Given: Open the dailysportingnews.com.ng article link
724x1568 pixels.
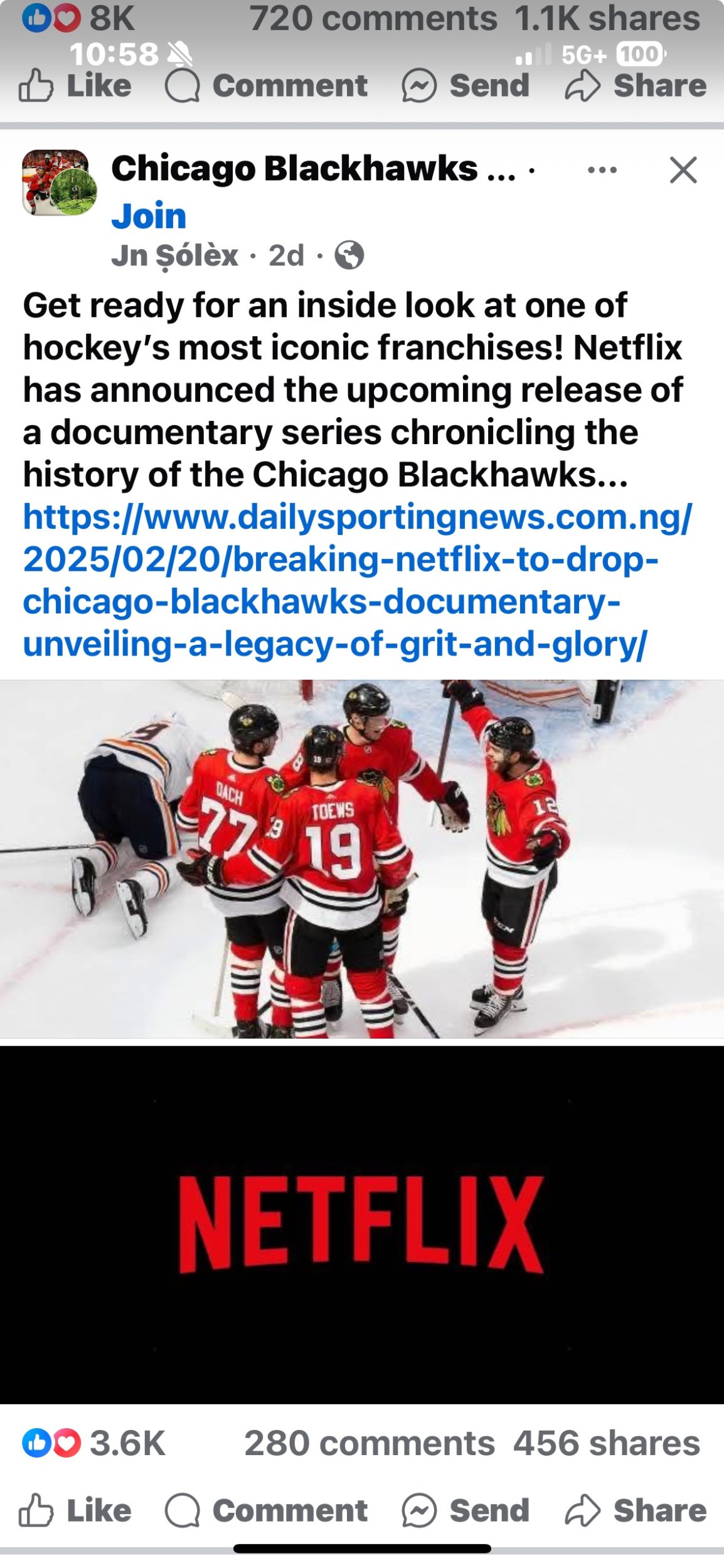Looking at the screenshot, I should point(351,580).
